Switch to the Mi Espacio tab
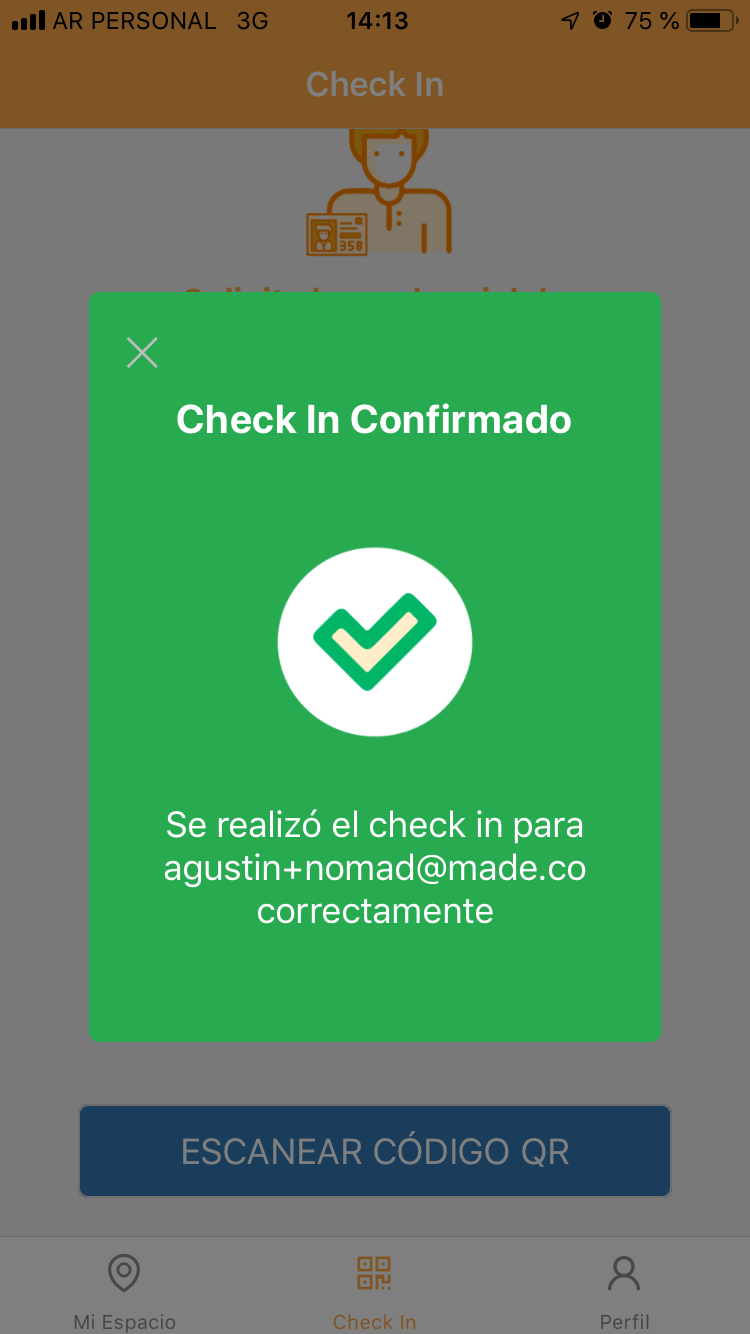Viewport: 750px width, 1334px height. tap(125, 1292)
